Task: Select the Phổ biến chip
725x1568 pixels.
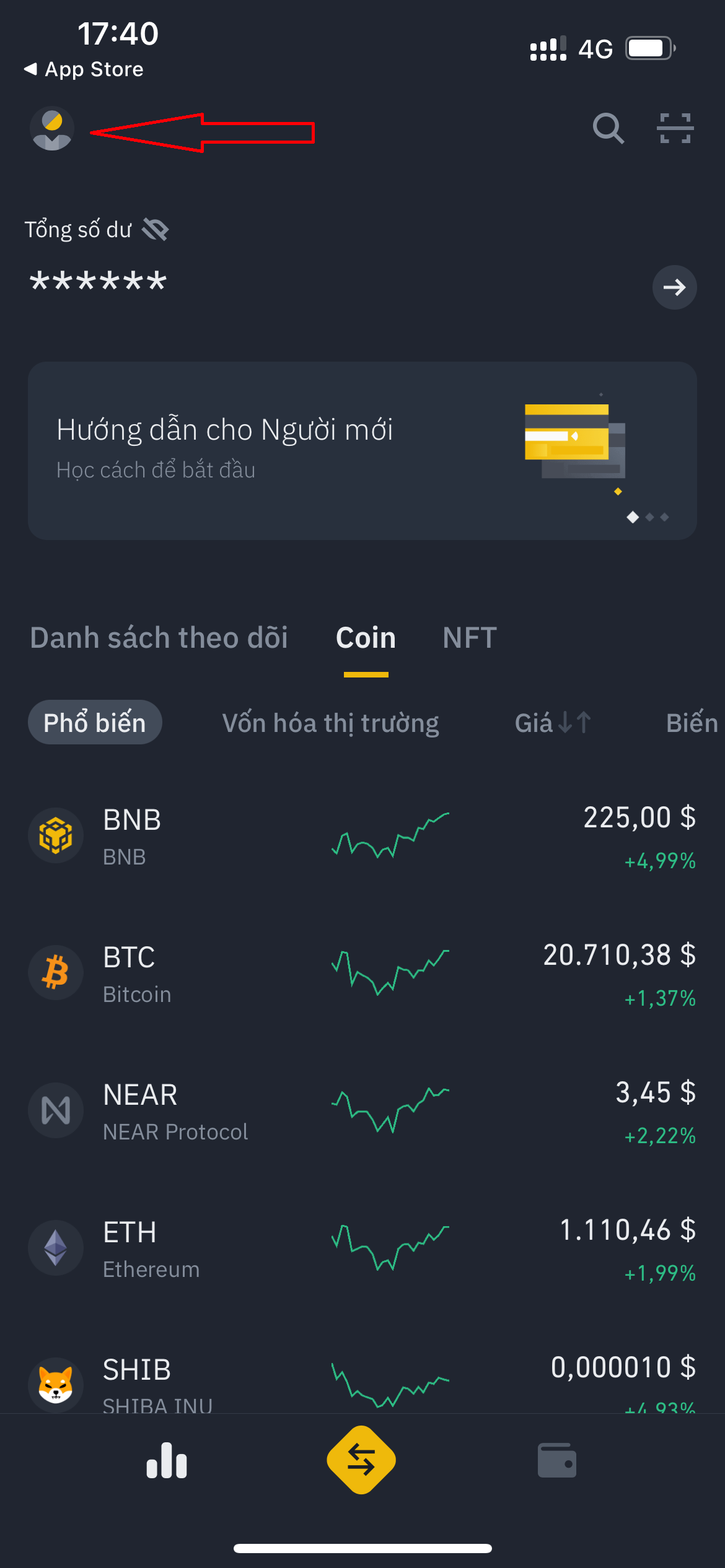Action: click(x=95, y=723)
